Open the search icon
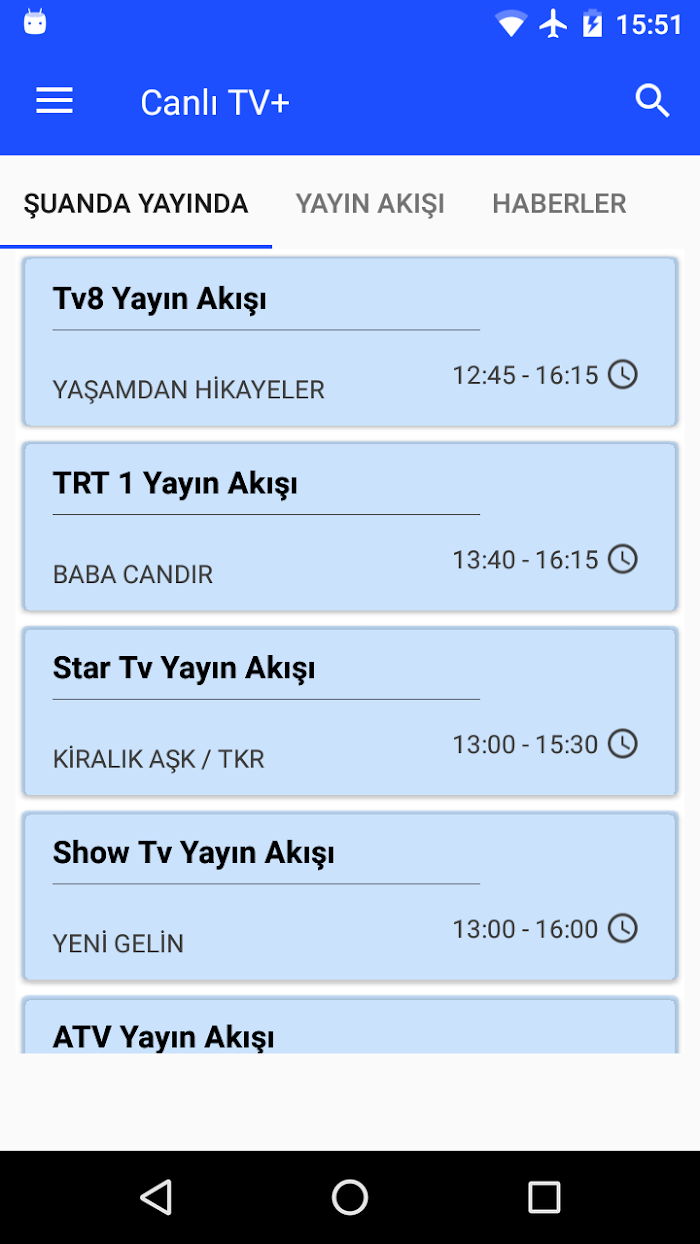Image resolution: width=700 pixels, height=1244 pixels. click(x=652, y=101)
